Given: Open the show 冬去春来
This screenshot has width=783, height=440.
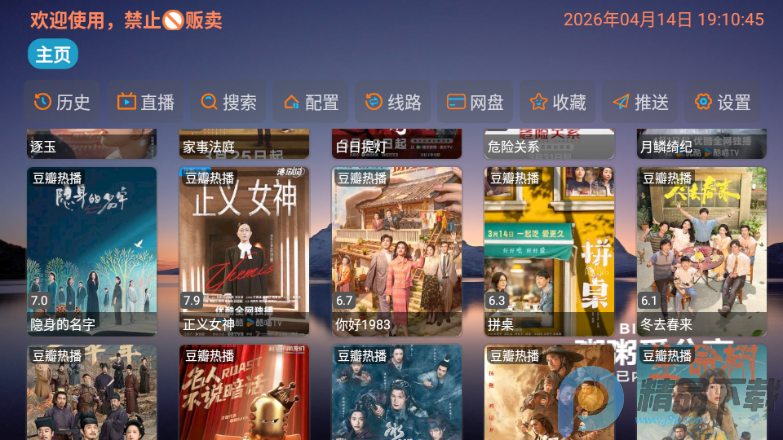Looking at the screenshot, I should click(x=701, y=250).
